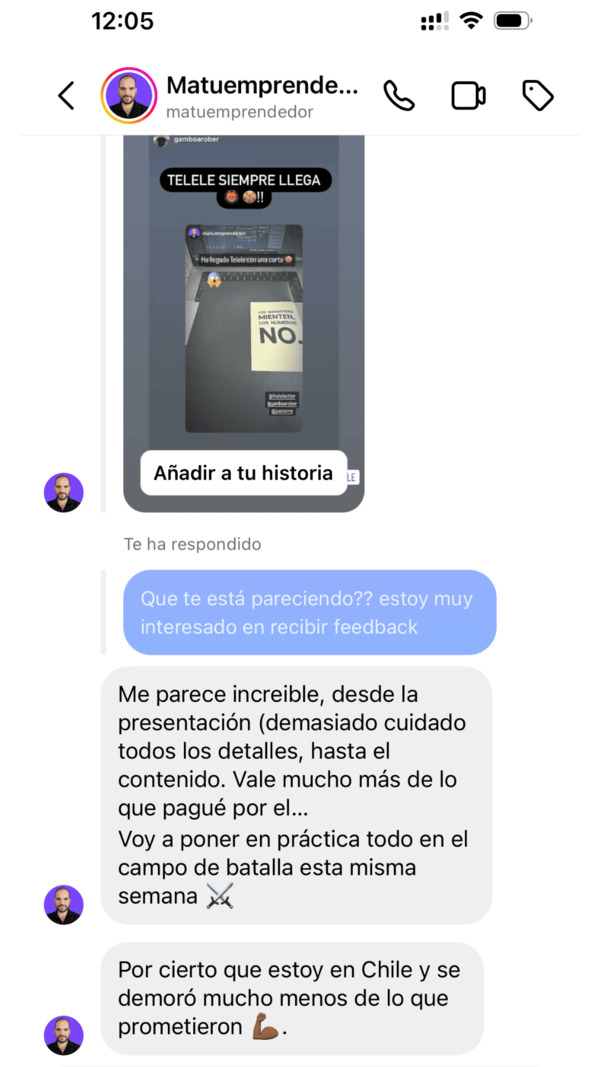
Task: Open the label tag options
Action: (538, 96)
